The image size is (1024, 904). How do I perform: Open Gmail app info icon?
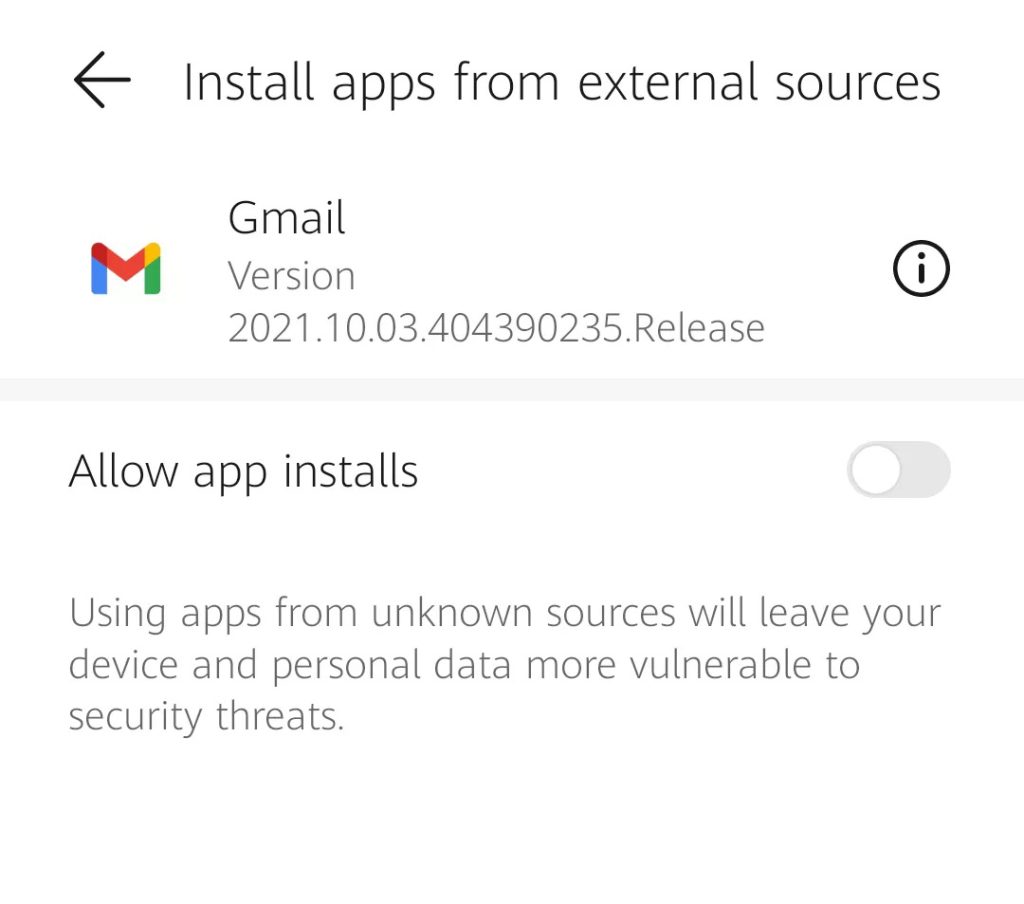pos(920,269)
